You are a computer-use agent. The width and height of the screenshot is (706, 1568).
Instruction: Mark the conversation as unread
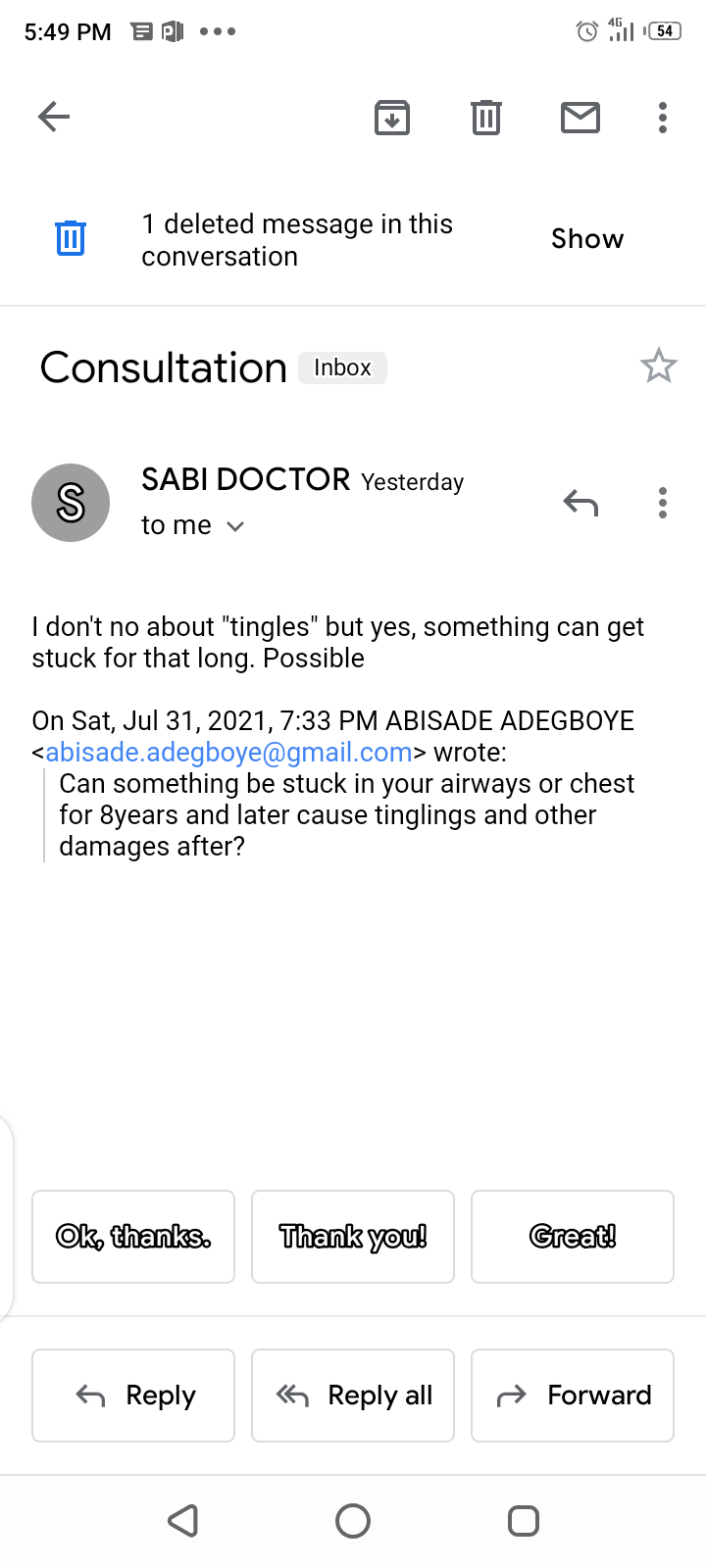(x=580, y=118)
